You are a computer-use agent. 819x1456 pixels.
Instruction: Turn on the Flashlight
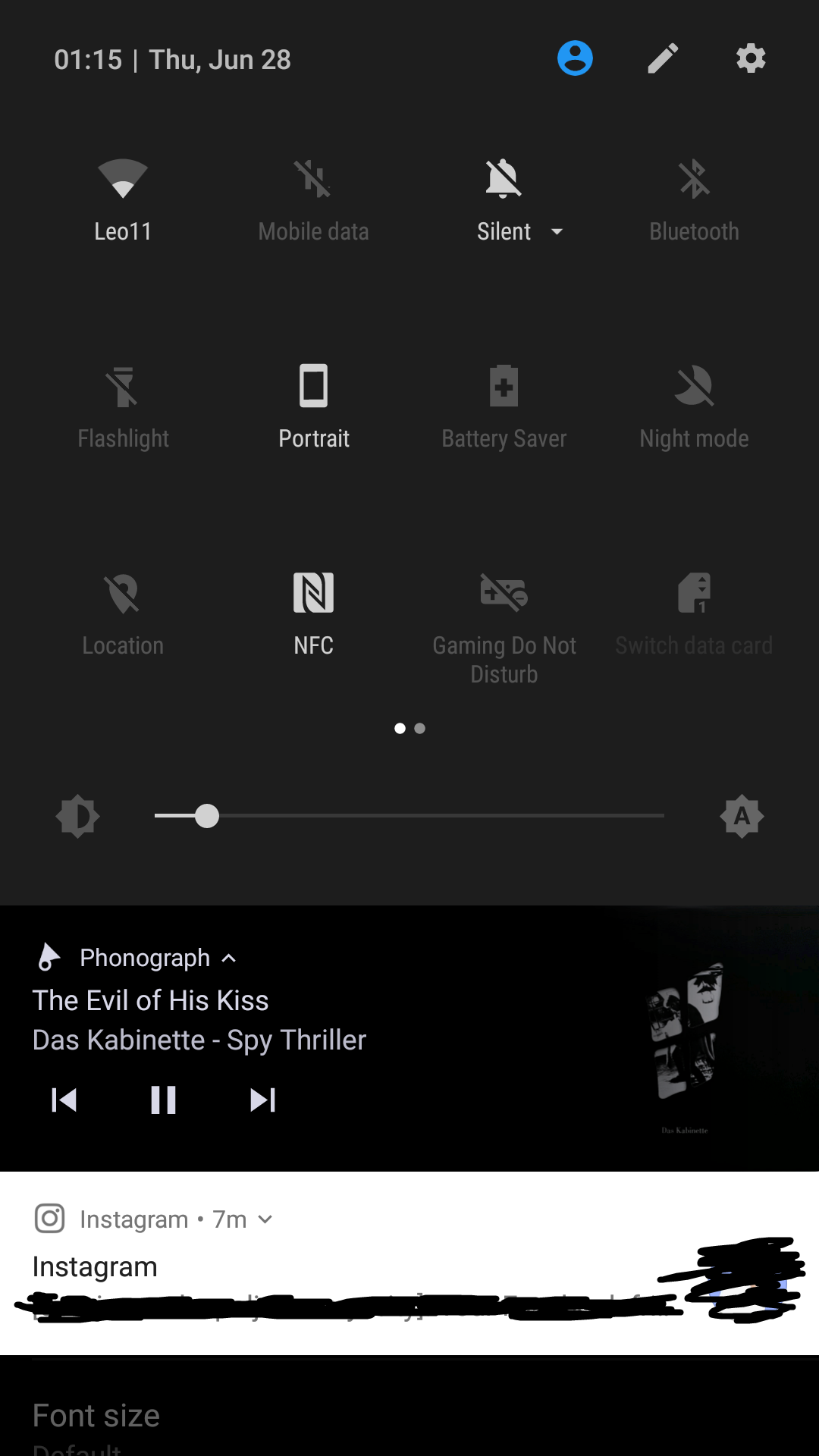(x=123, y=387)
